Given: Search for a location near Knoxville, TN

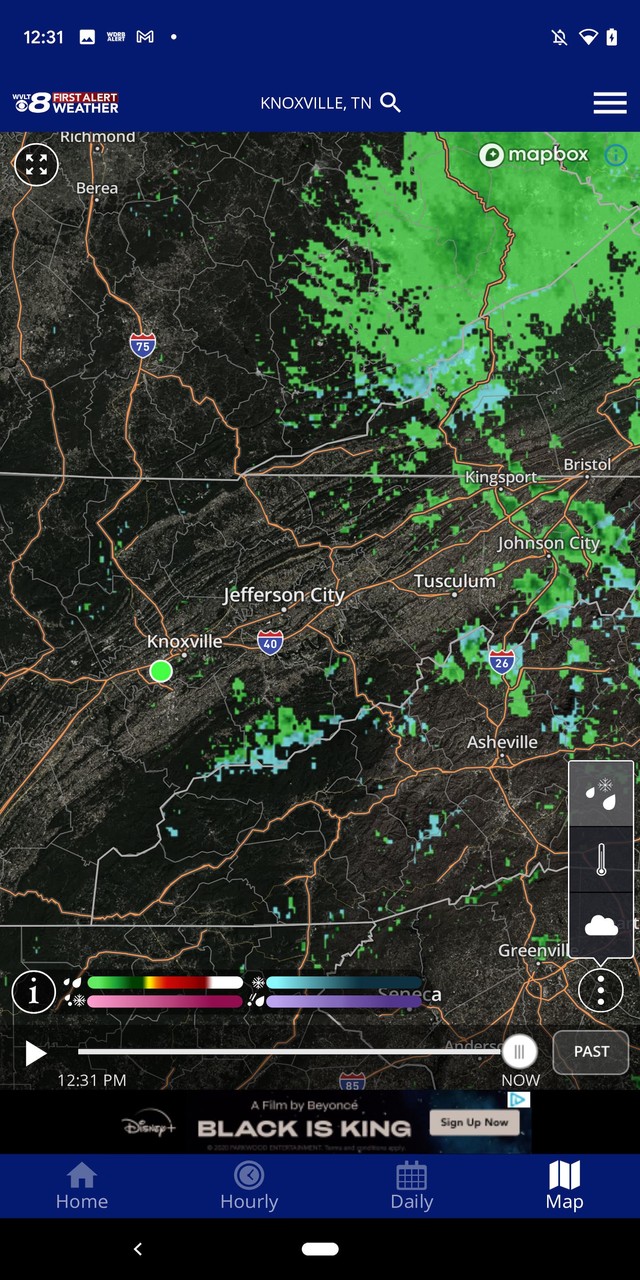Looking at the screenshot, I should pos(391,103).
